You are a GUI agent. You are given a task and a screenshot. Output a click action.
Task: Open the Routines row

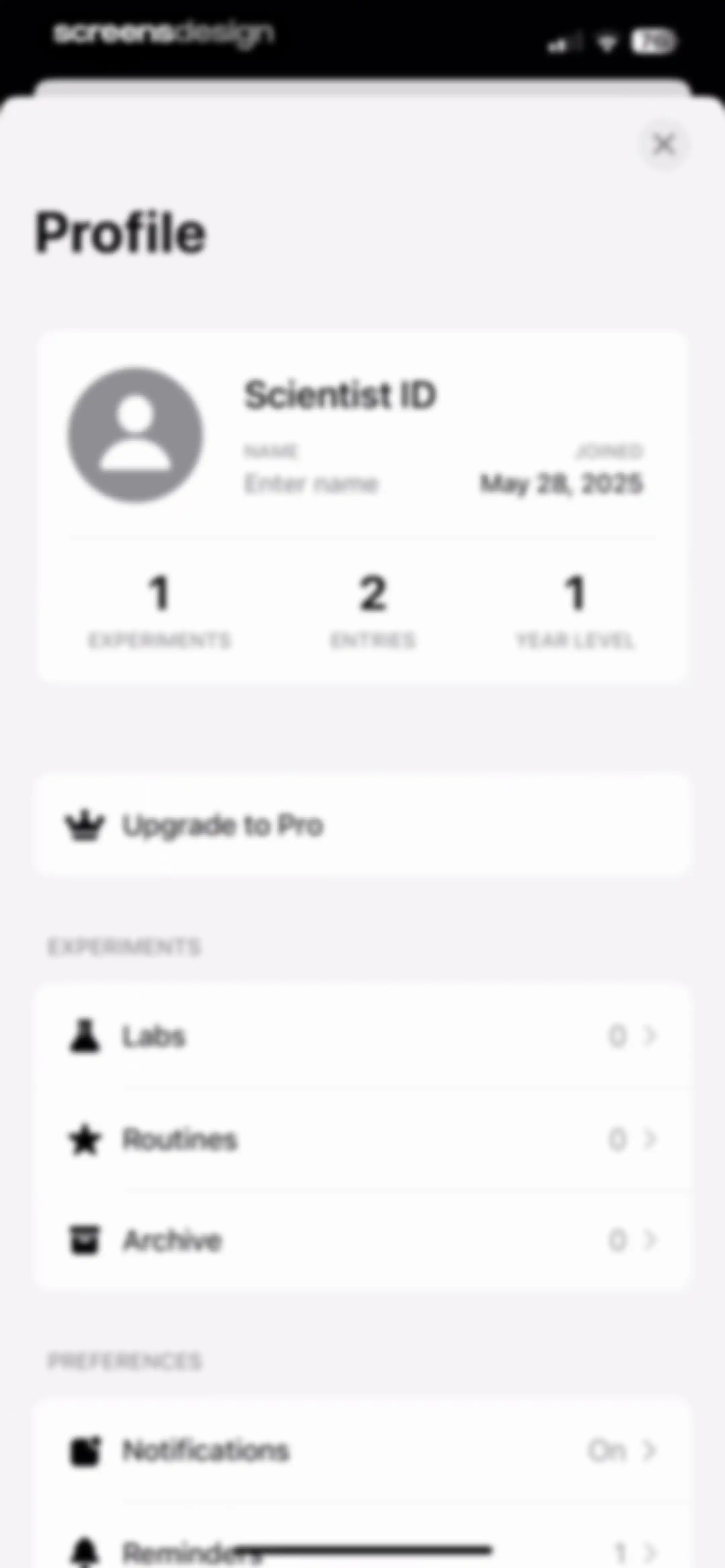pos(362,1139)
